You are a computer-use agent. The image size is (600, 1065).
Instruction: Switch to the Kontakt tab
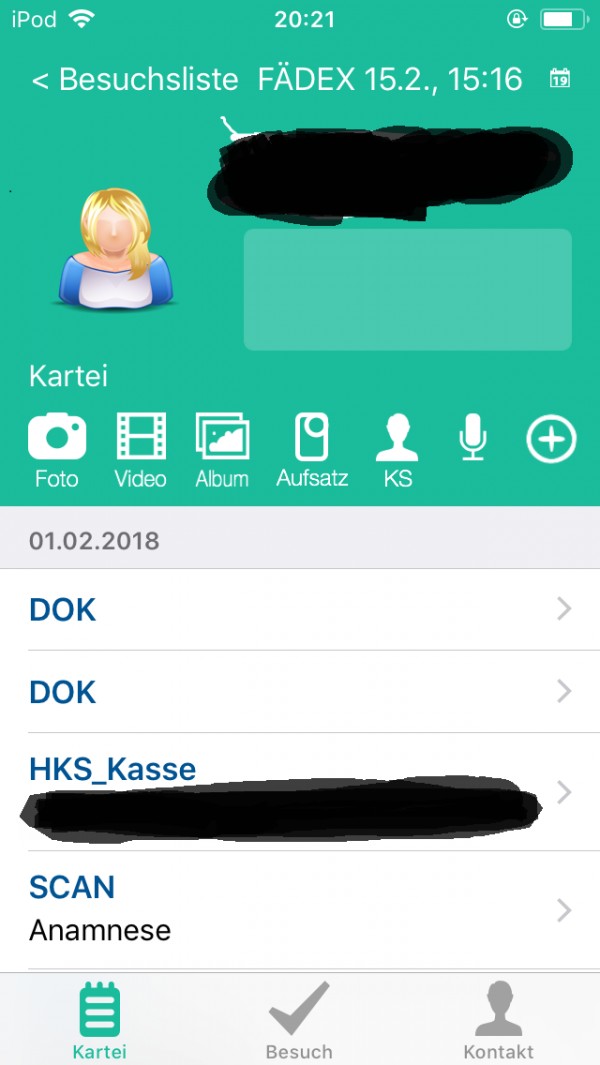coord(498,1021)
